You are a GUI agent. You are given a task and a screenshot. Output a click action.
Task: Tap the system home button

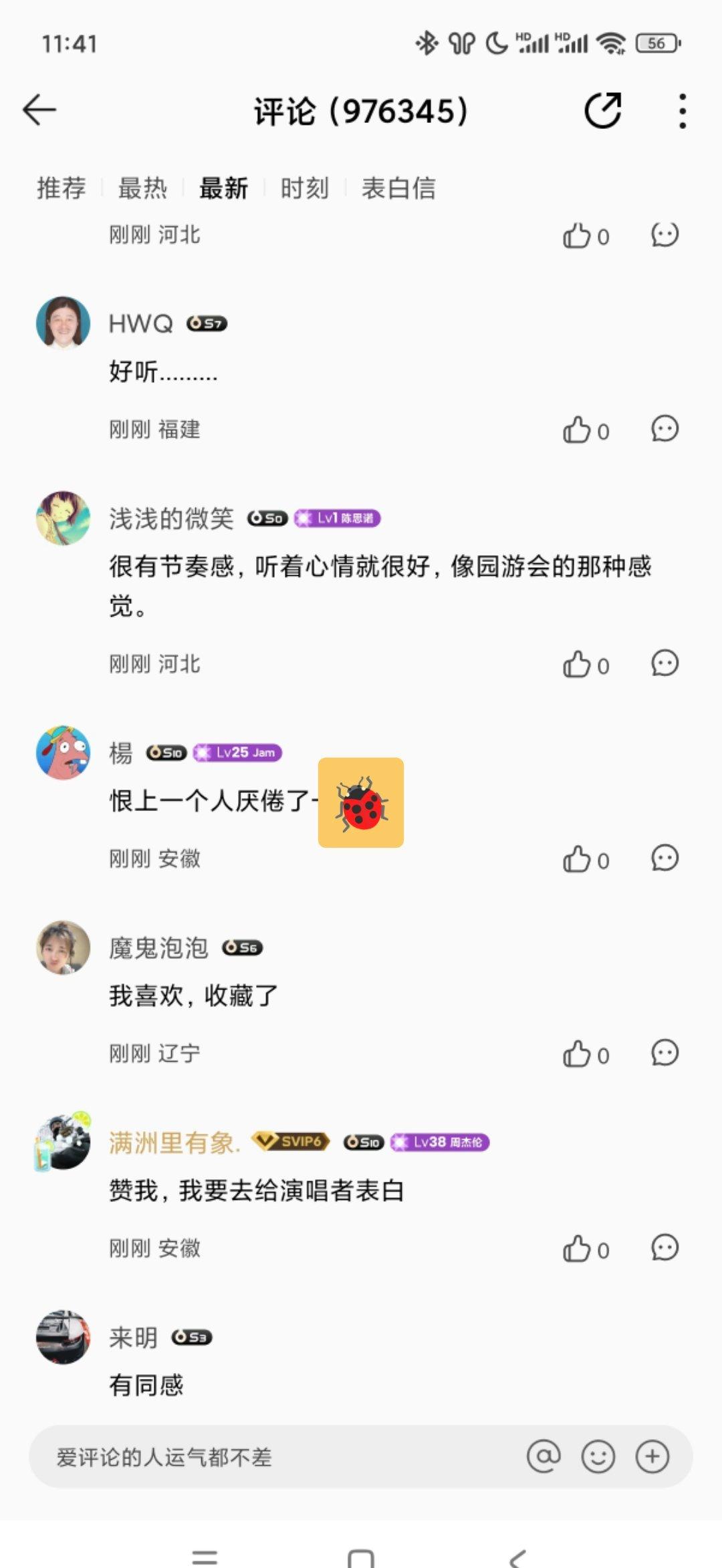361,1558
